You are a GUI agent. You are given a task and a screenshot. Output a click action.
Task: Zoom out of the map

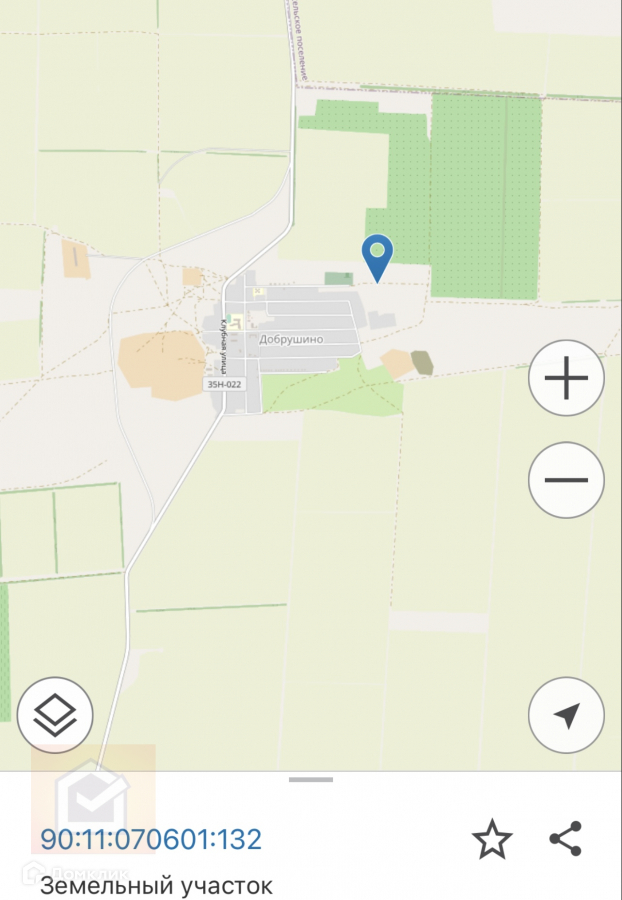(566, 480)
